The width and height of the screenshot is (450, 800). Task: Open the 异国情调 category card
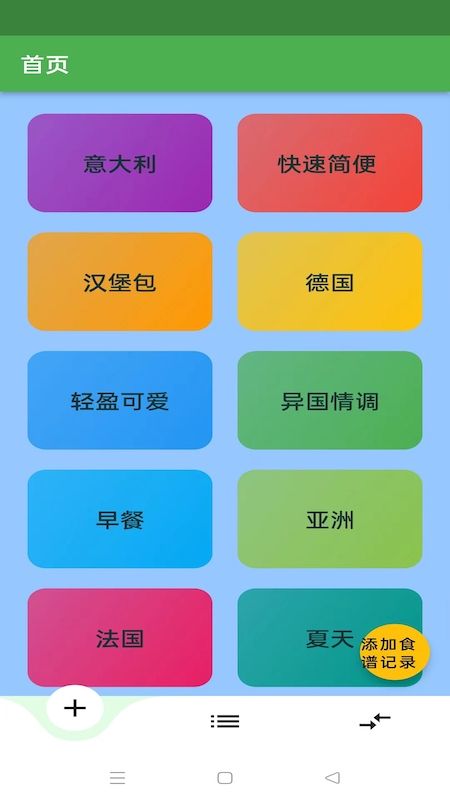[x=330, y=400]
